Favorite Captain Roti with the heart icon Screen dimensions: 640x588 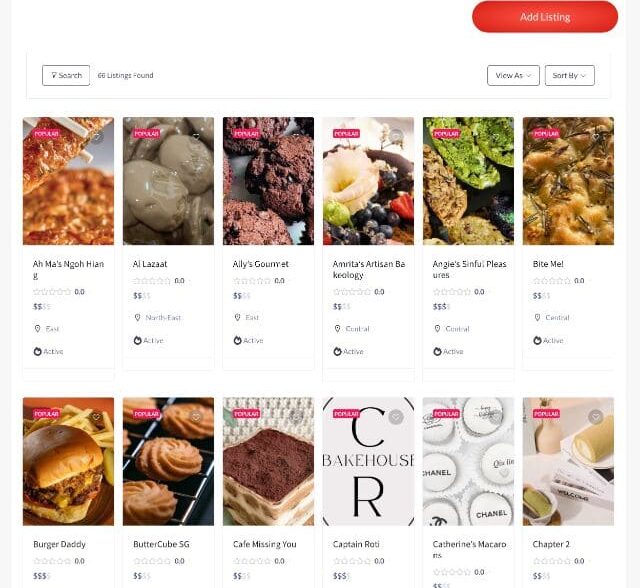point(396,417)
